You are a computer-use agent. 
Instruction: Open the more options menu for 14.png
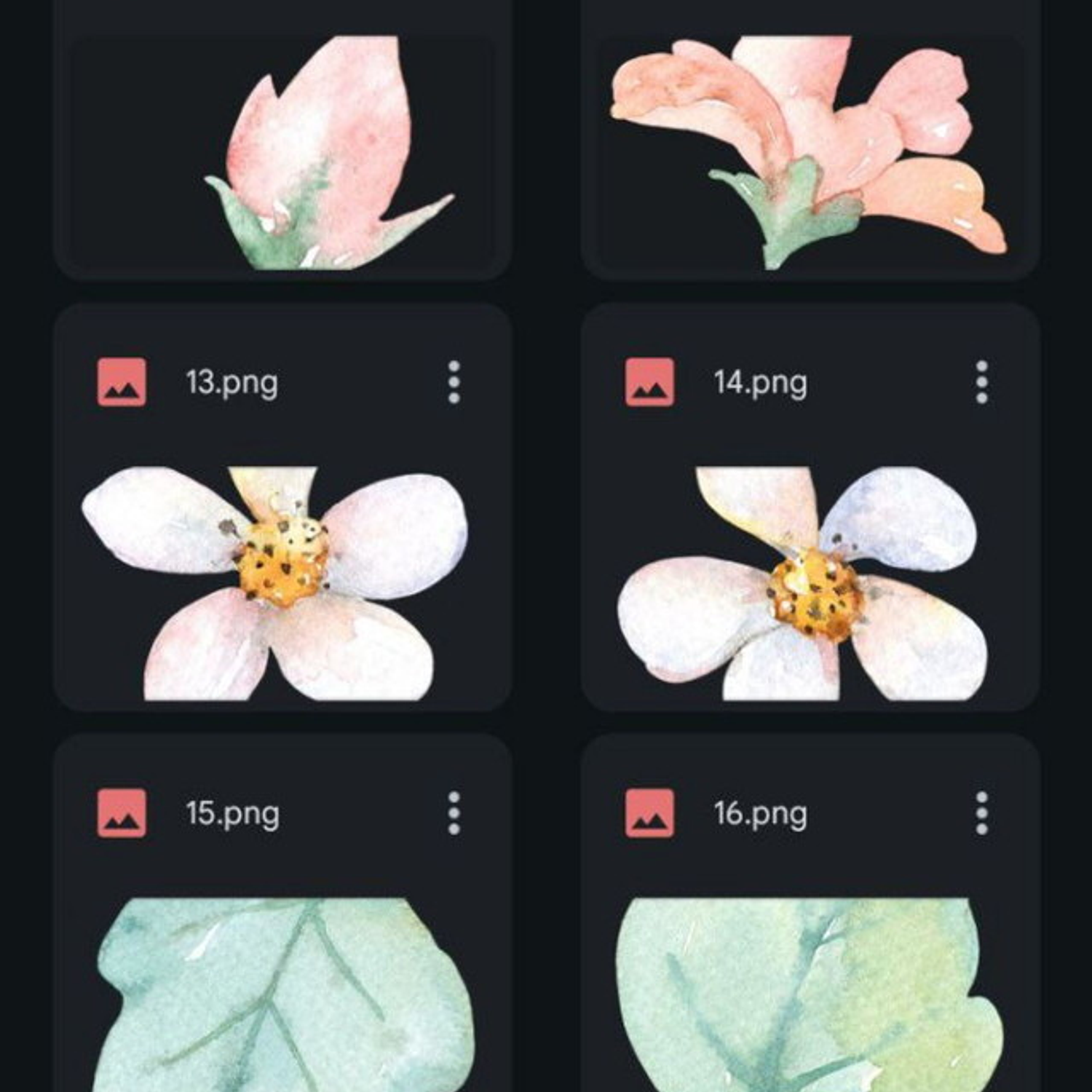tap(981, 381)
